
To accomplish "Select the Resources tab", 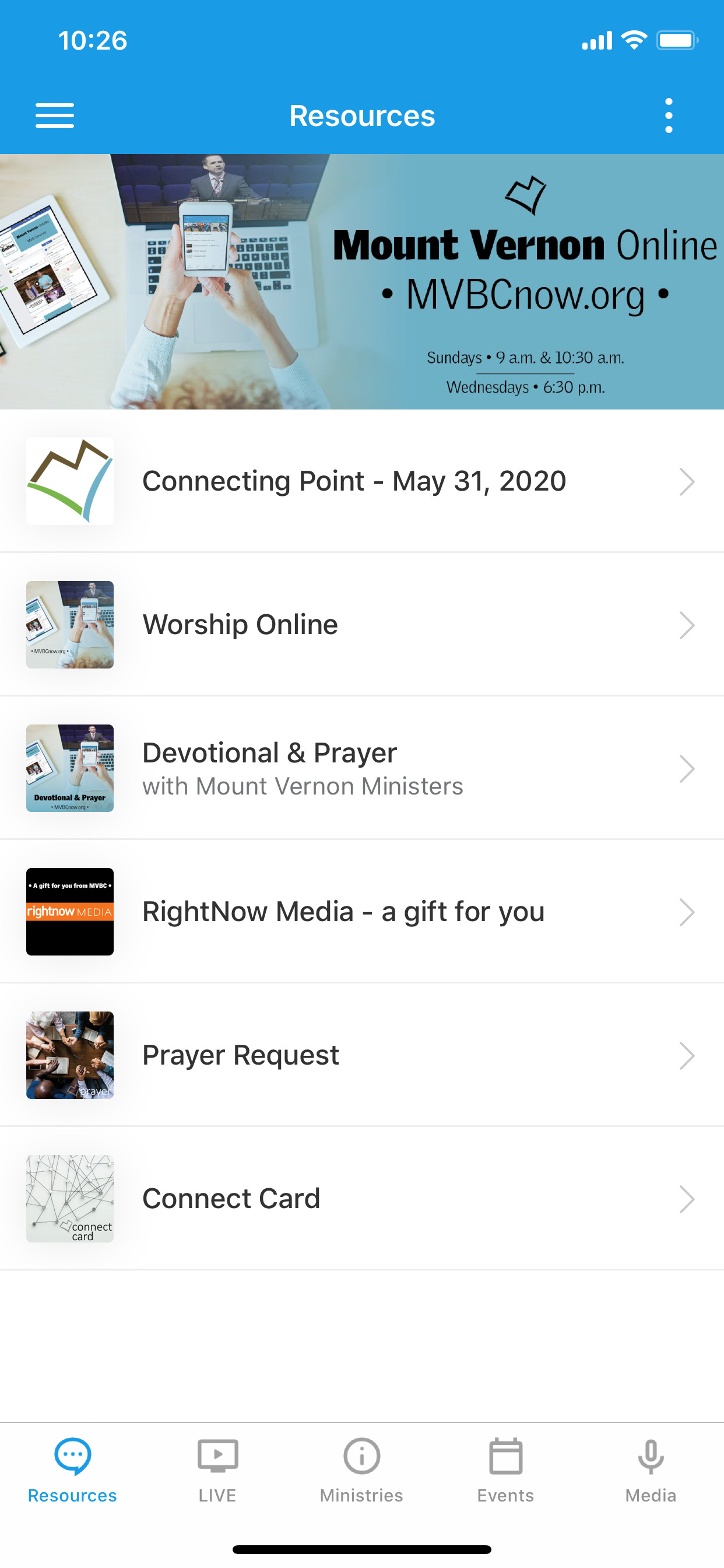I will (72, 1469).
